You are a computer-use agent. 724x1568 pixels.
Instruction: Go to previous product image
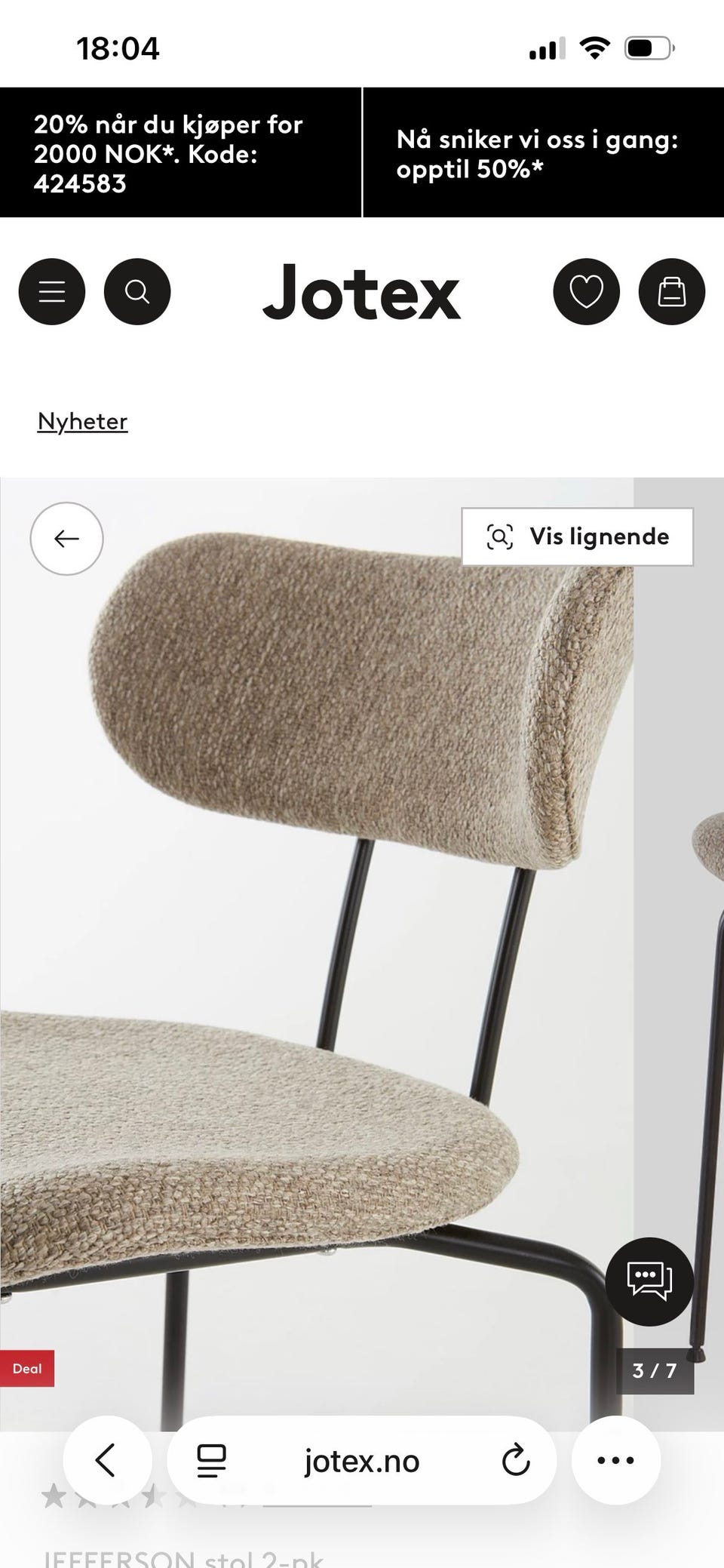[x=66, y=539]
